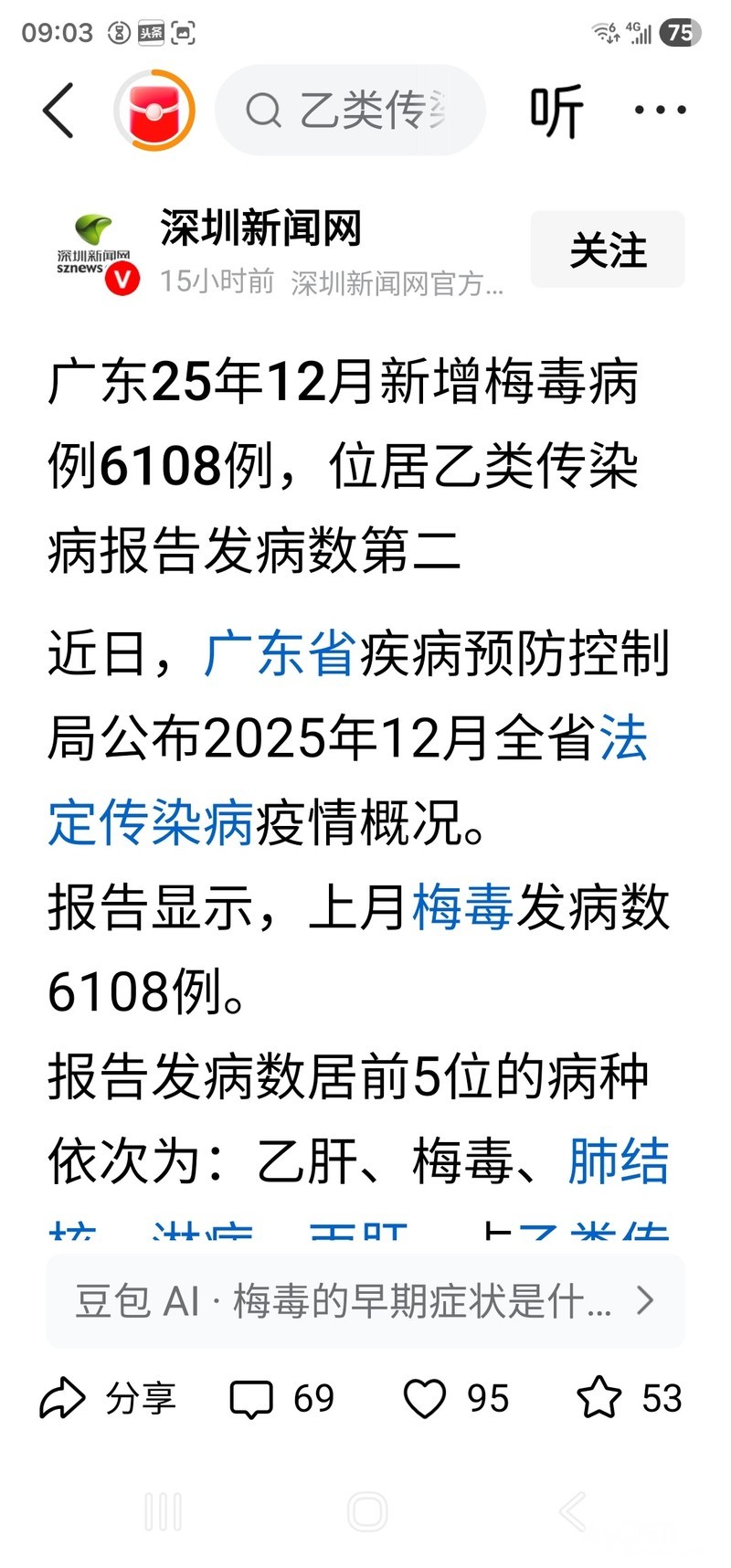Screen dimensions: 731x1568
Task: Open the 肺结核 linked keyword
Action: tap(619, 1161)
